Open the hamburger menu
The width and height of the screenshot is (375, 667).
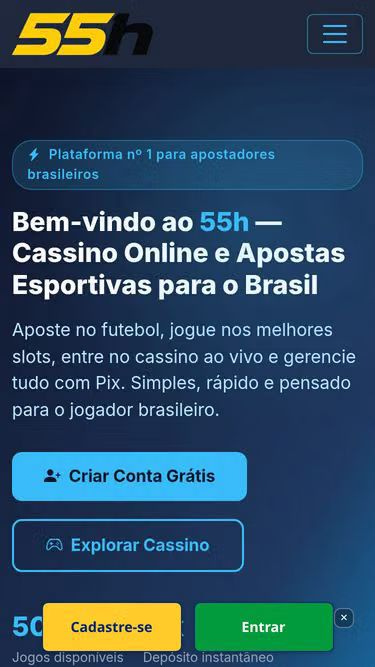coord(335,34)
